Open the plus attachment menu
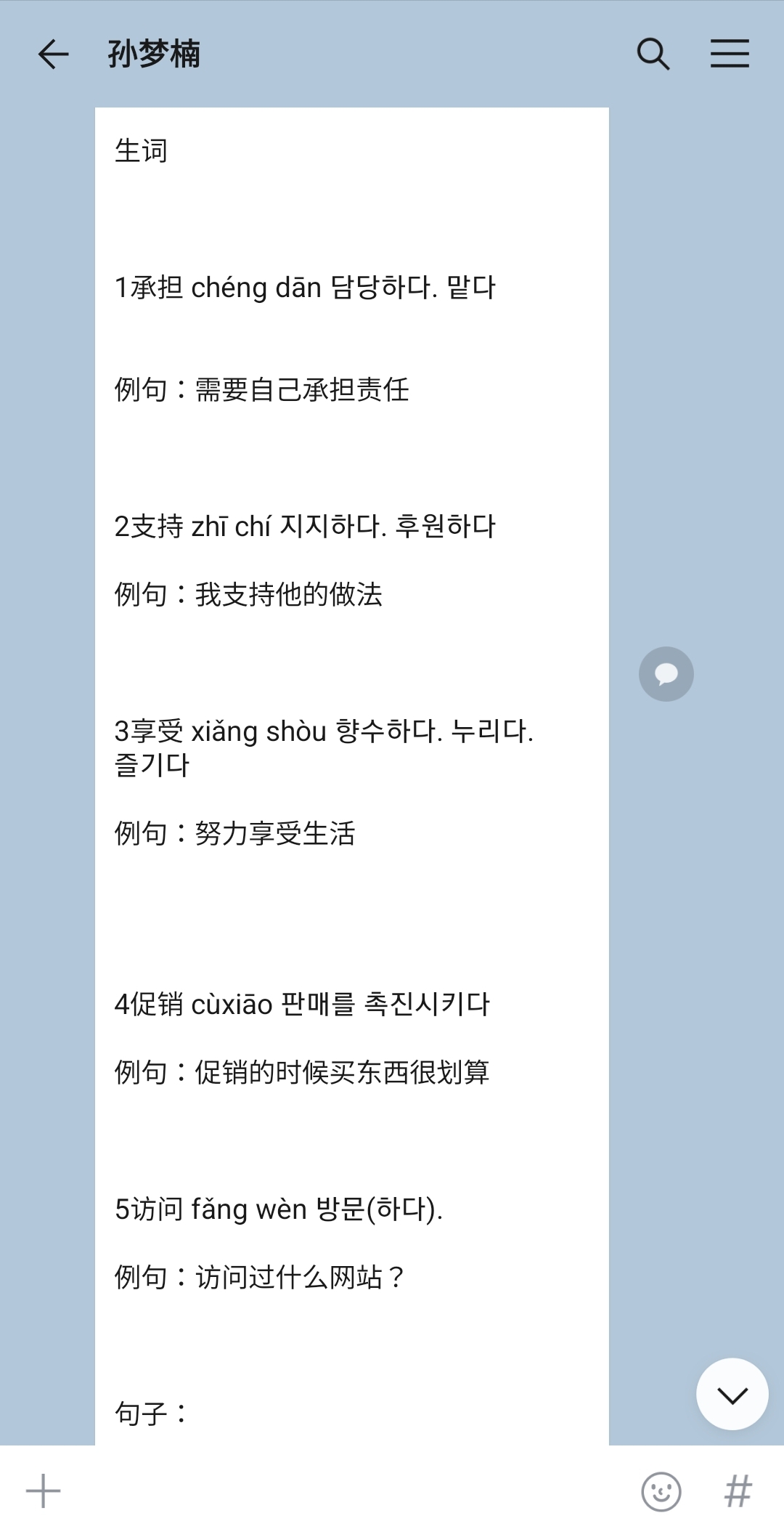Viewport: 784px width, 1537px height. click(44, 1491)
